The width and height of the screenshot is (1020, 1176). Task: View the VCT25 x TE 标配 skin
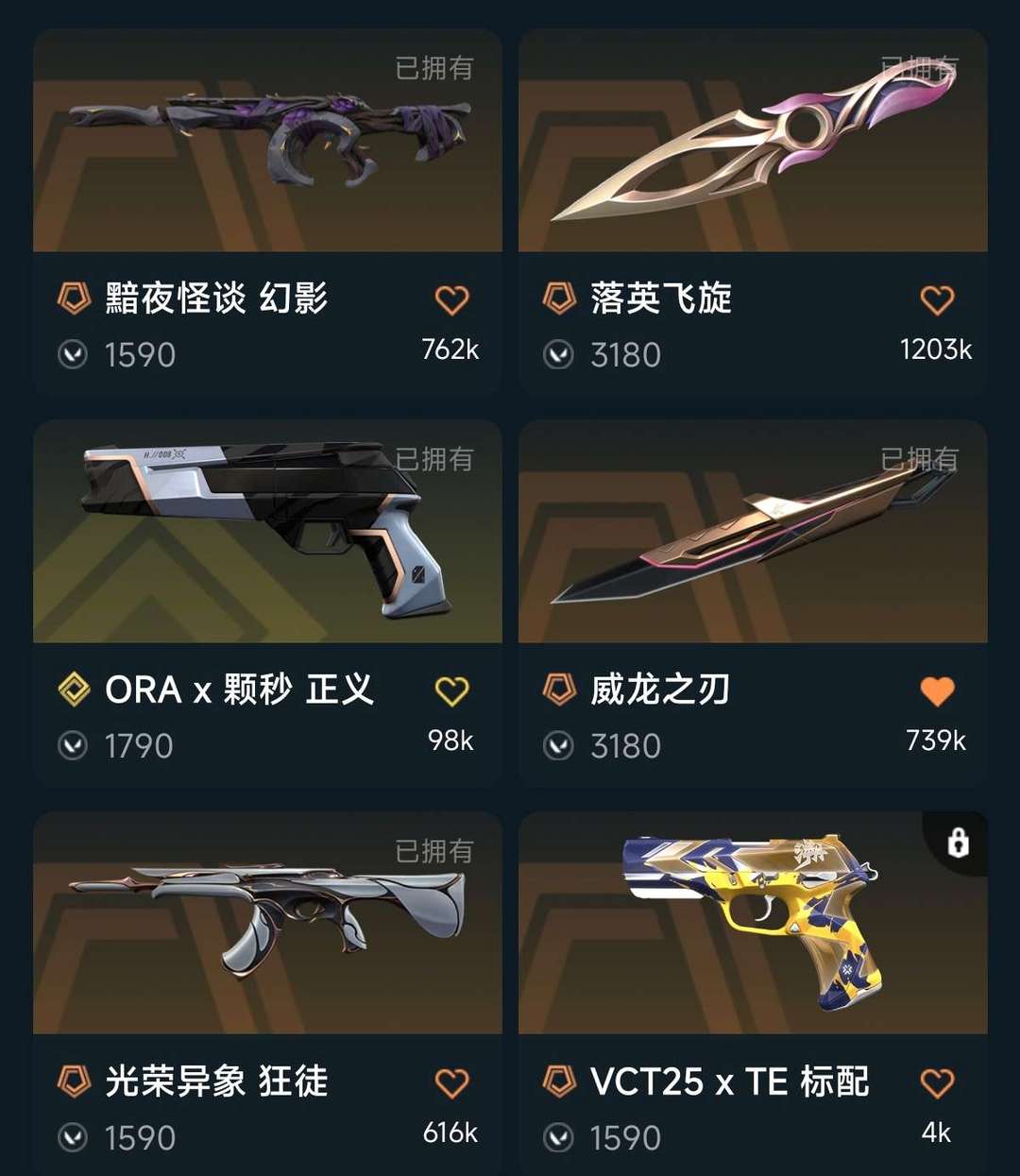click(x=753, y=923)
